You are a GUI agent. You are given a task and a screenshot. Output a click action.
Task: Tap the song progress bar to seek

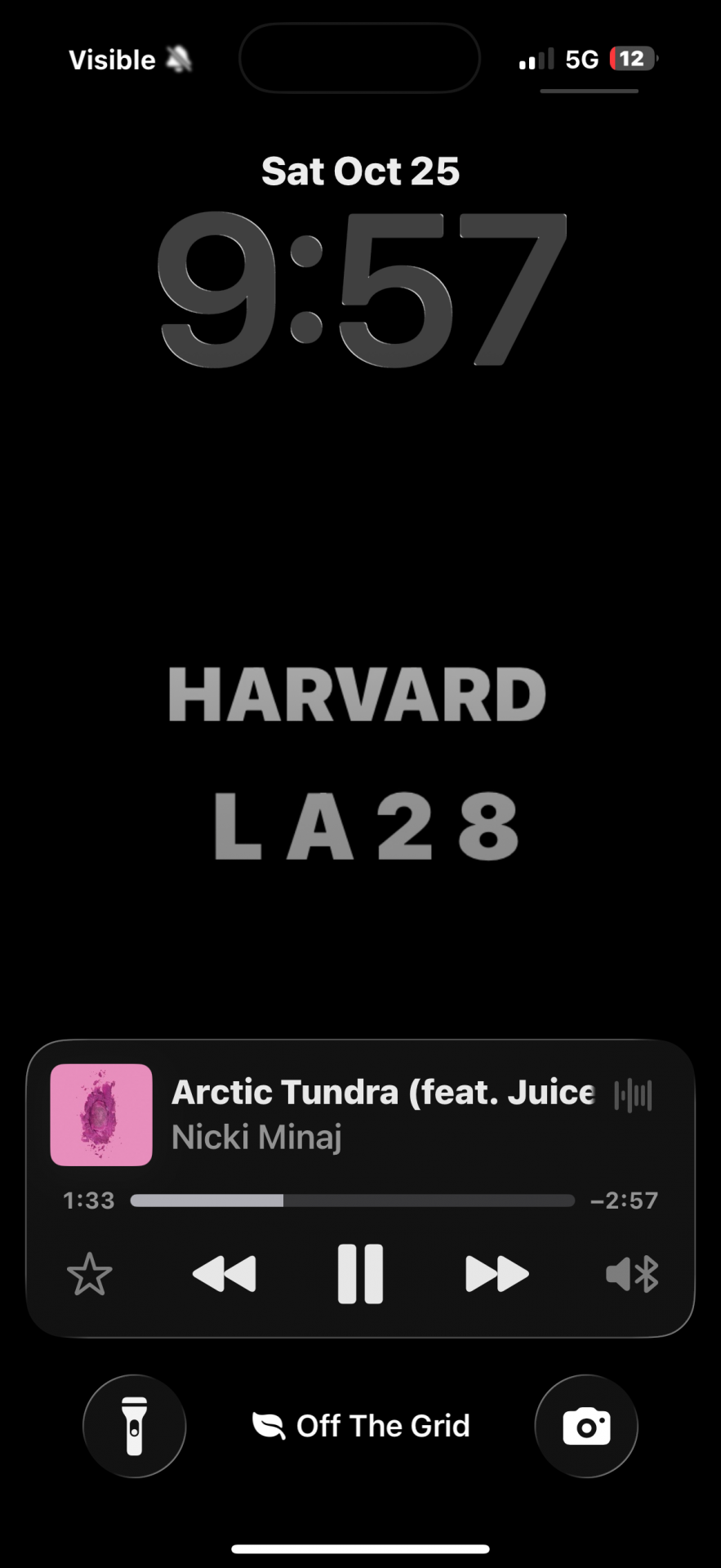click(352, 1200)
